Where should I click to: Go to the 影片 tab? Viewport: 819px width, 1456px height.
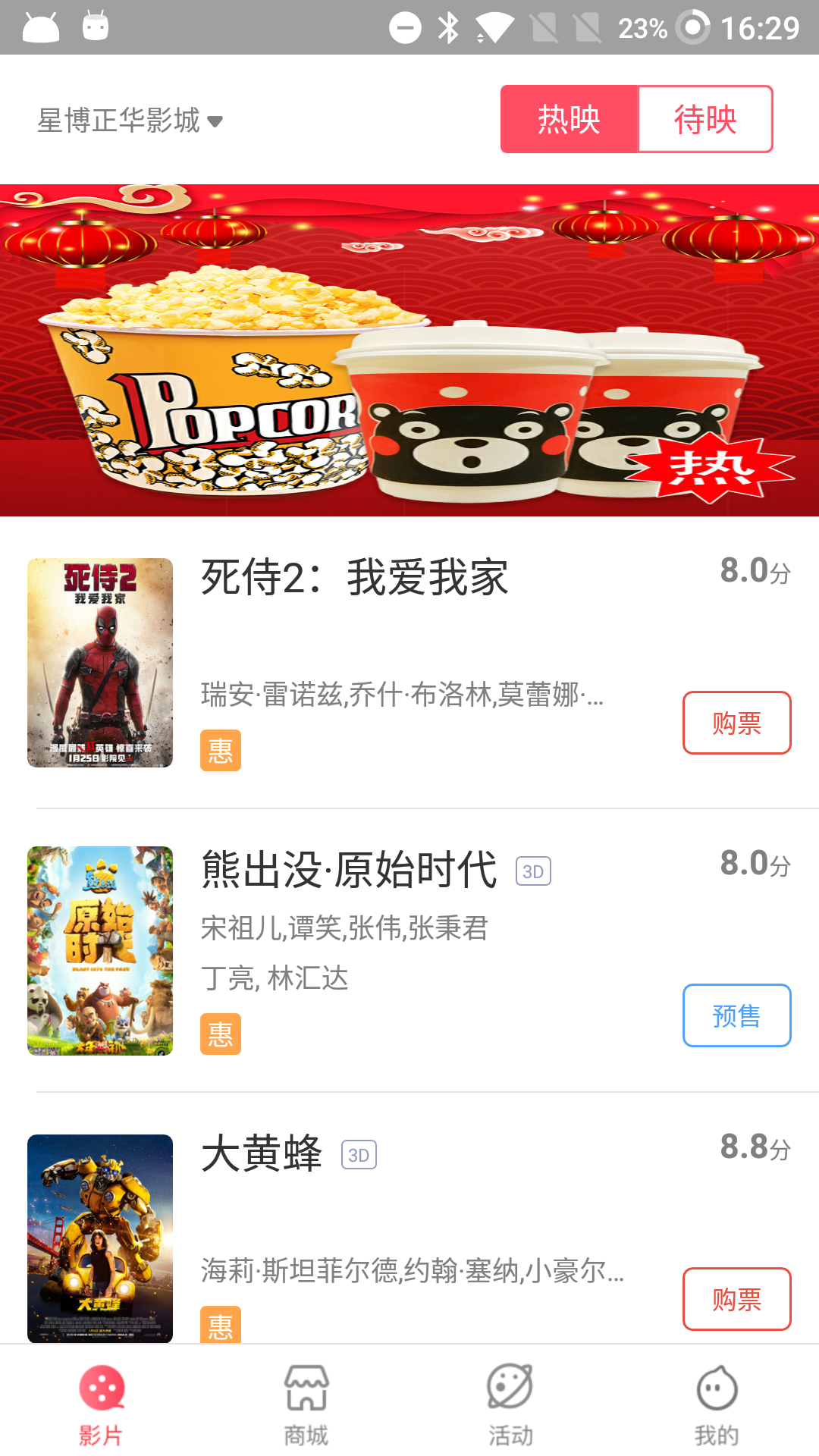pos(102,1404)
